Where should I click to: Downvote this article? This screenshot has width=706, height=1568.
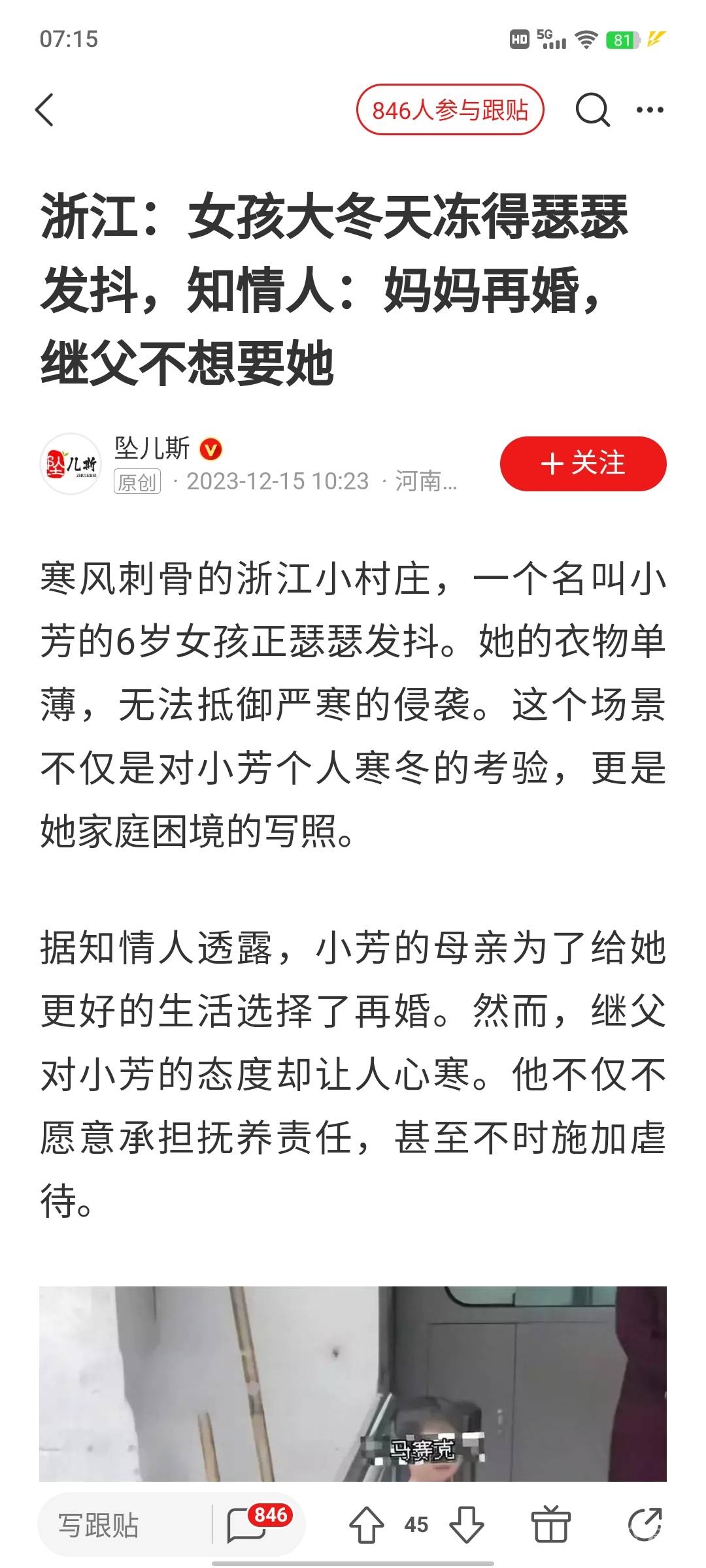(x=467, y=1526)
